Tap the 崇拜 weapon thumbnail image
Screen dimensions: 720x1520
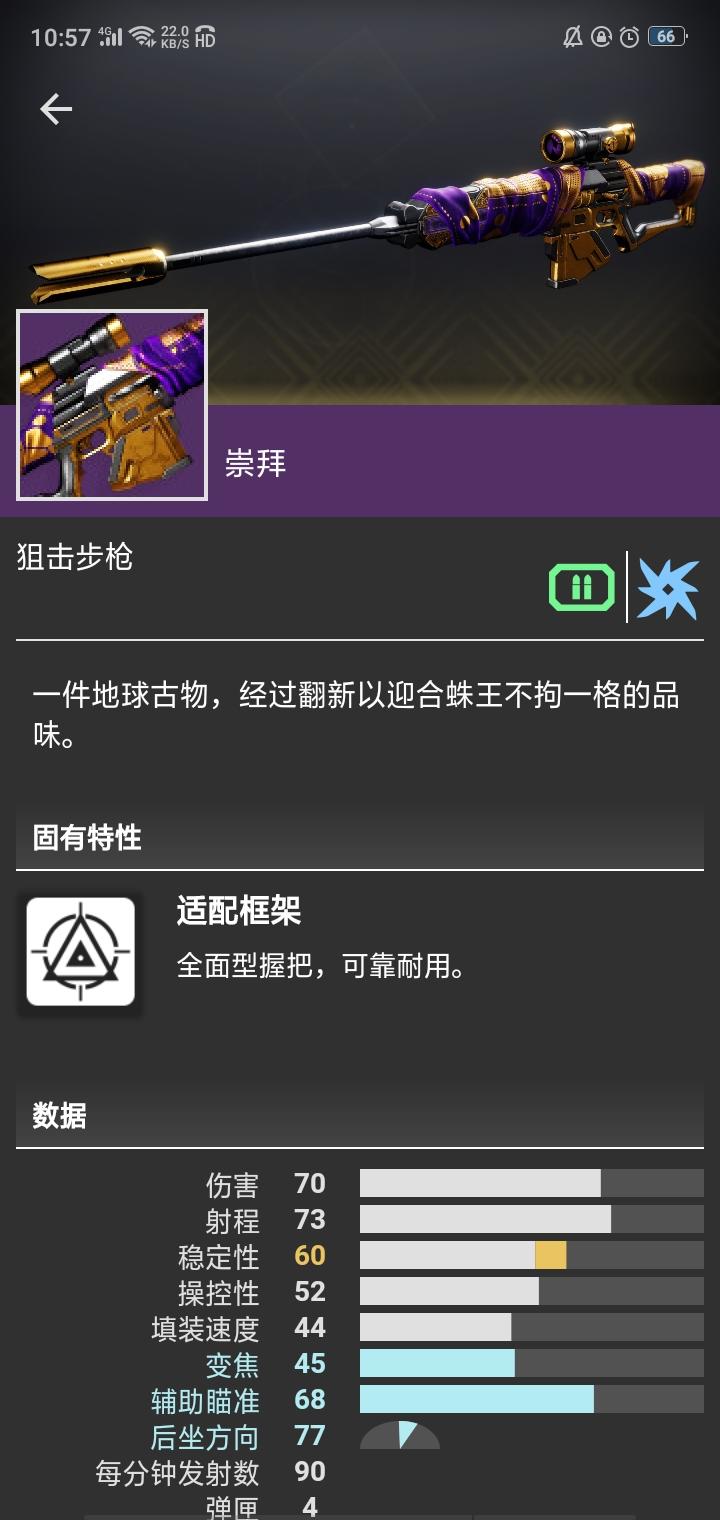112,405
